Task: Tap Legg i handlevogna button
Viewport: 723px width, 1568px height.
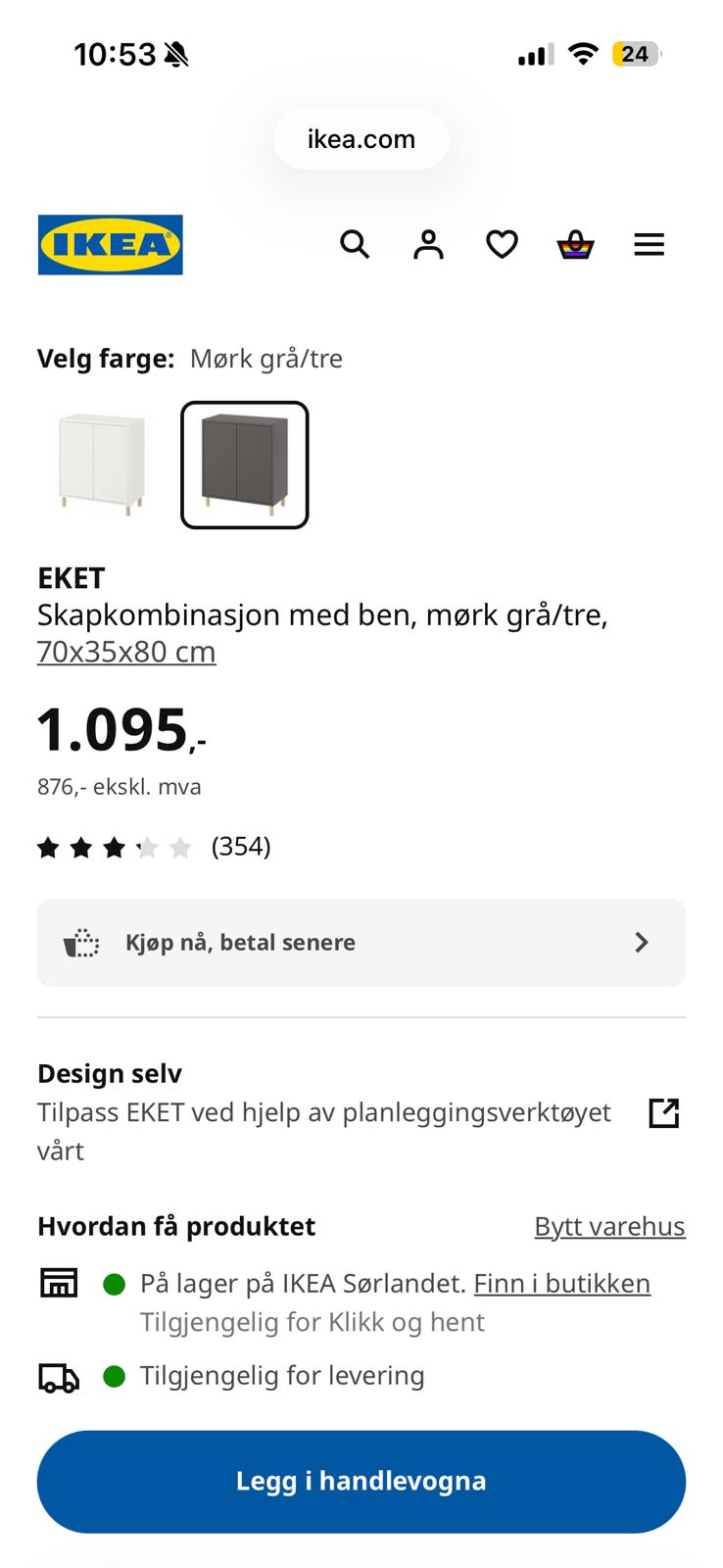Action: [x=361, y=1482]
